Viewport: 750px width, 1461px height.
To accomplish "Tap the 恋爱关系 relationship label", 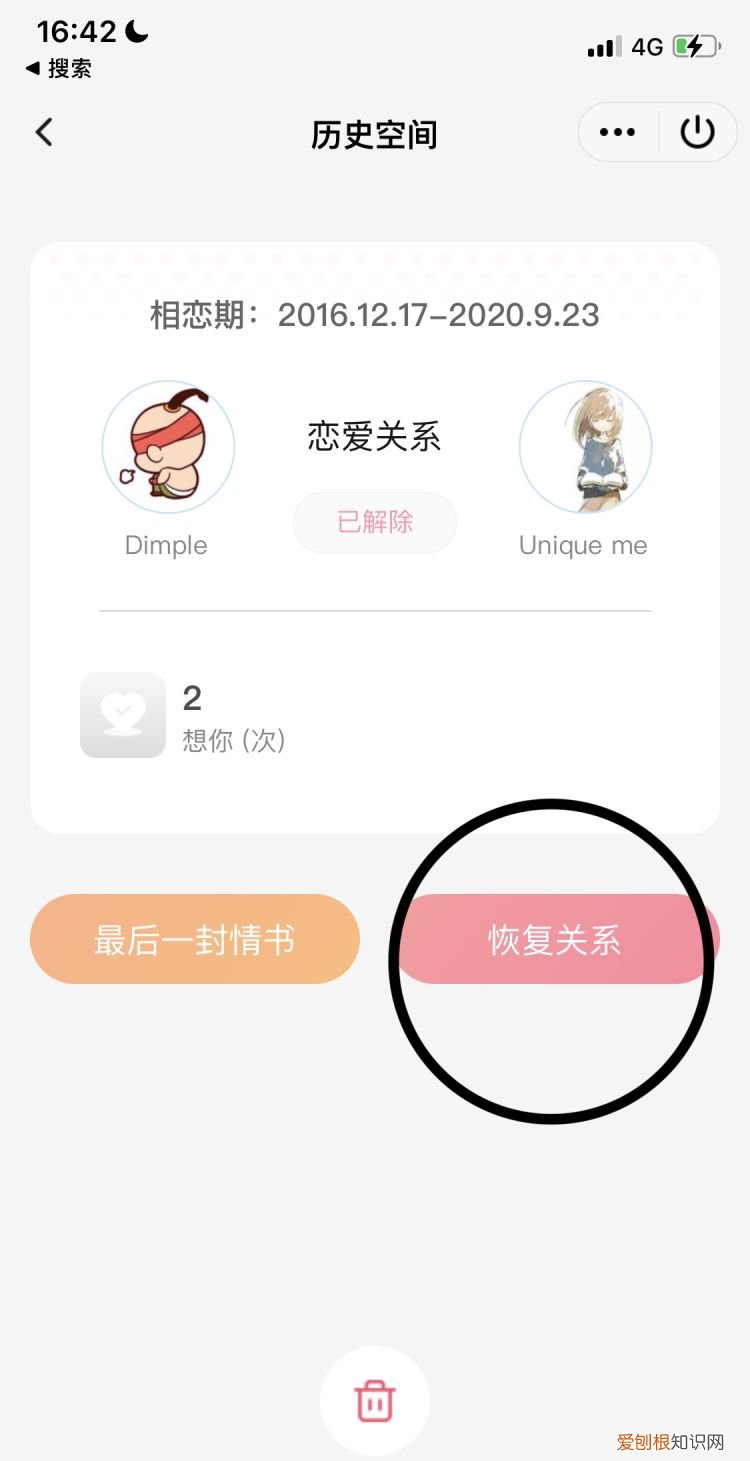I will tap(372, 436).
